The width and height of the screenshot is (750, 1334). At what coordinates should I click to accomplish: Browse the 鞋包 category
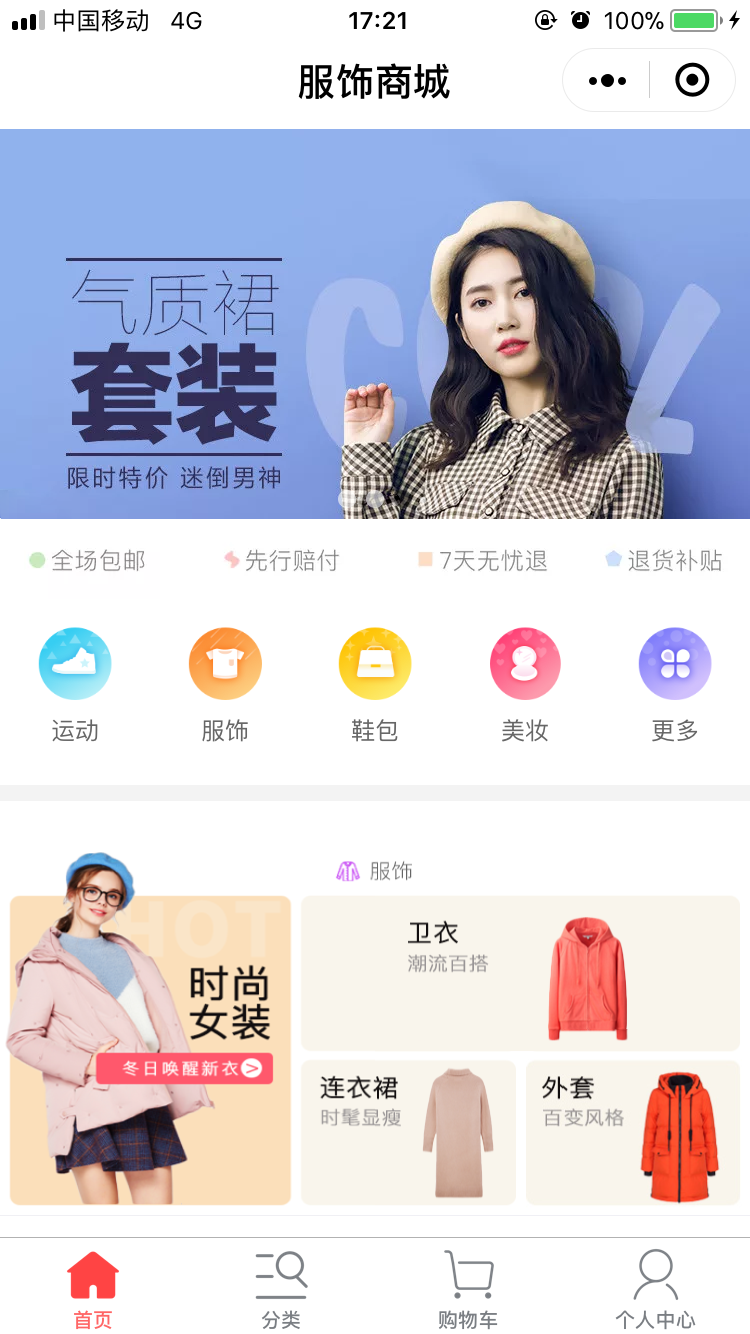(x=375, y=664)
